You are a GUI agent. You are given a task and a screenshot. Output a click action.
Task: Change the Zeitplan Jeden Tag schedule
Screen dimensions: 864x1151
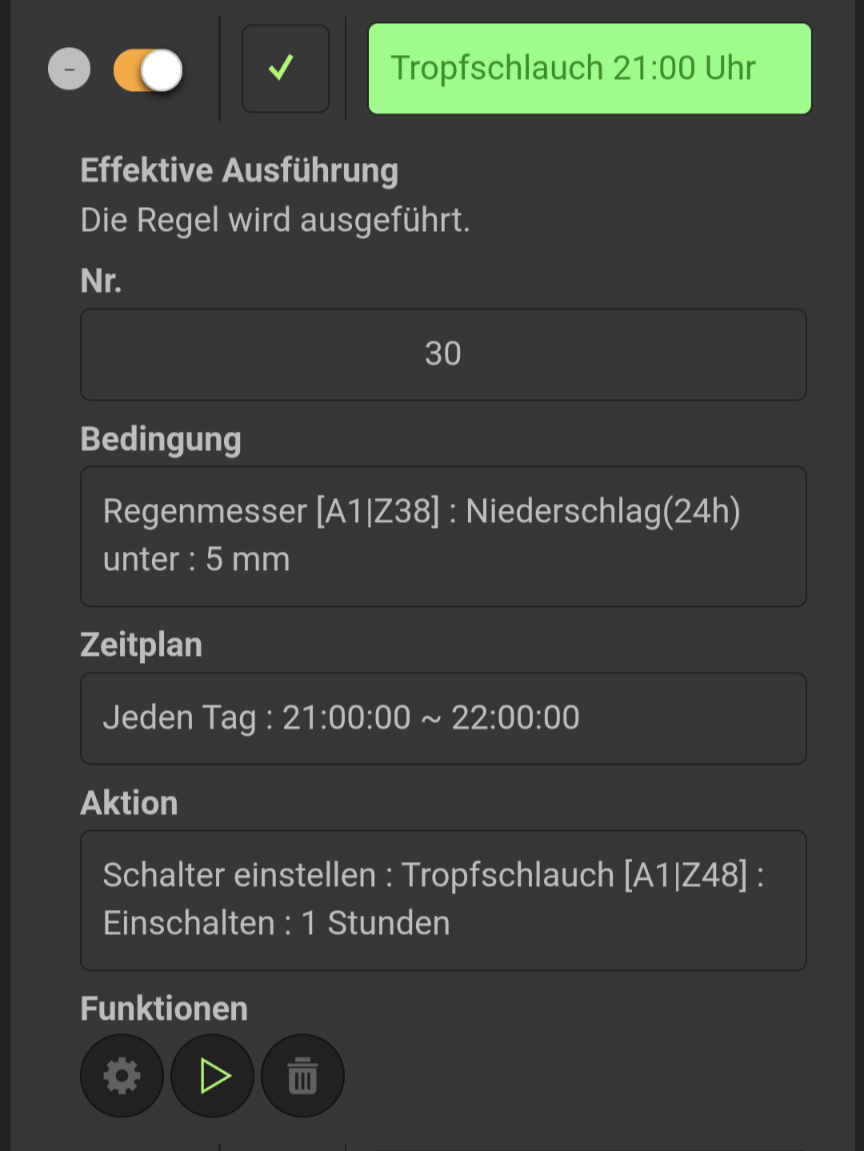[443, 718]
